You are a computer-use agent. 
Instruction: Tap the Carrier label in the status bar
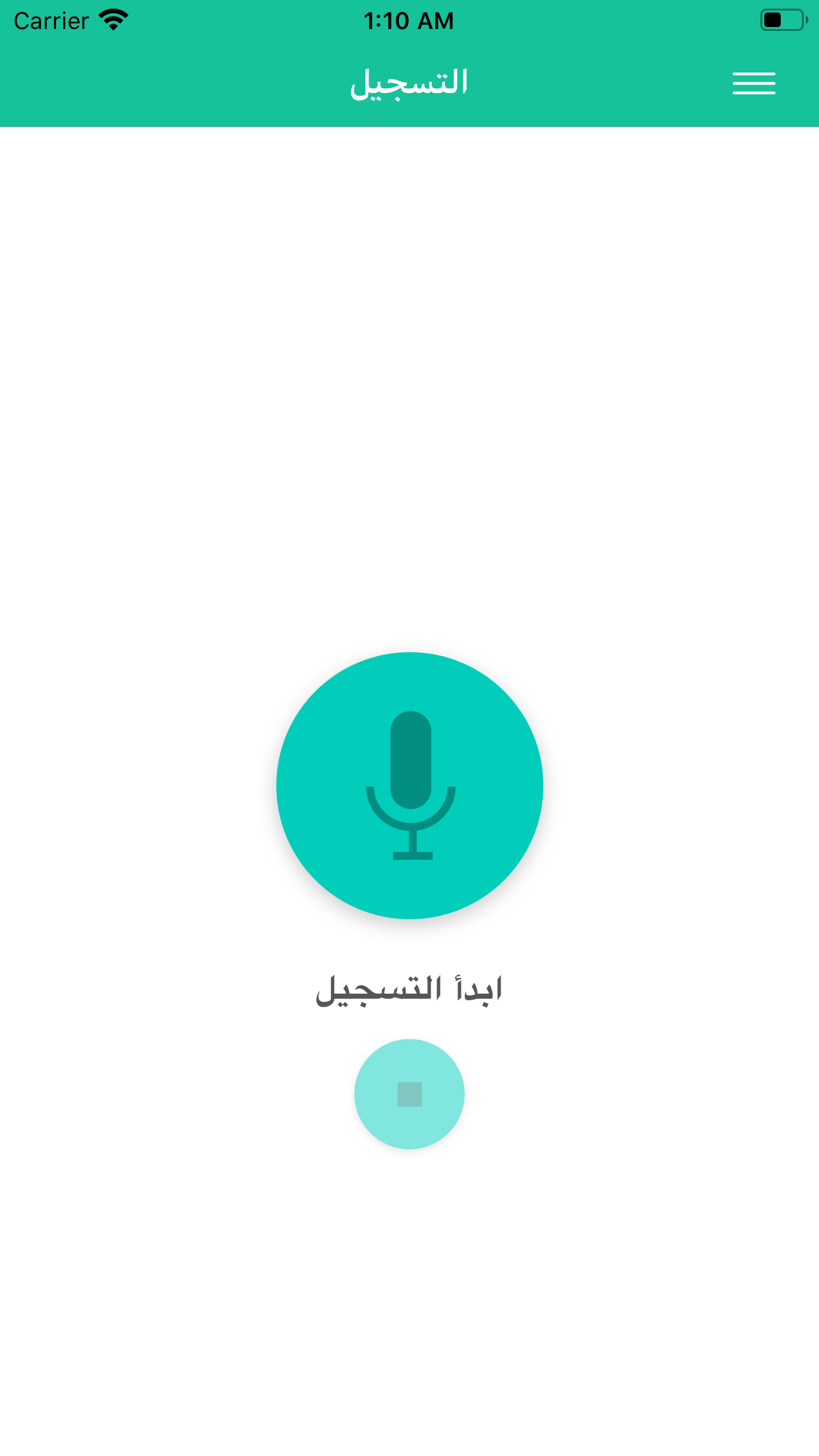pyautogui.click(x=49, y=20)
